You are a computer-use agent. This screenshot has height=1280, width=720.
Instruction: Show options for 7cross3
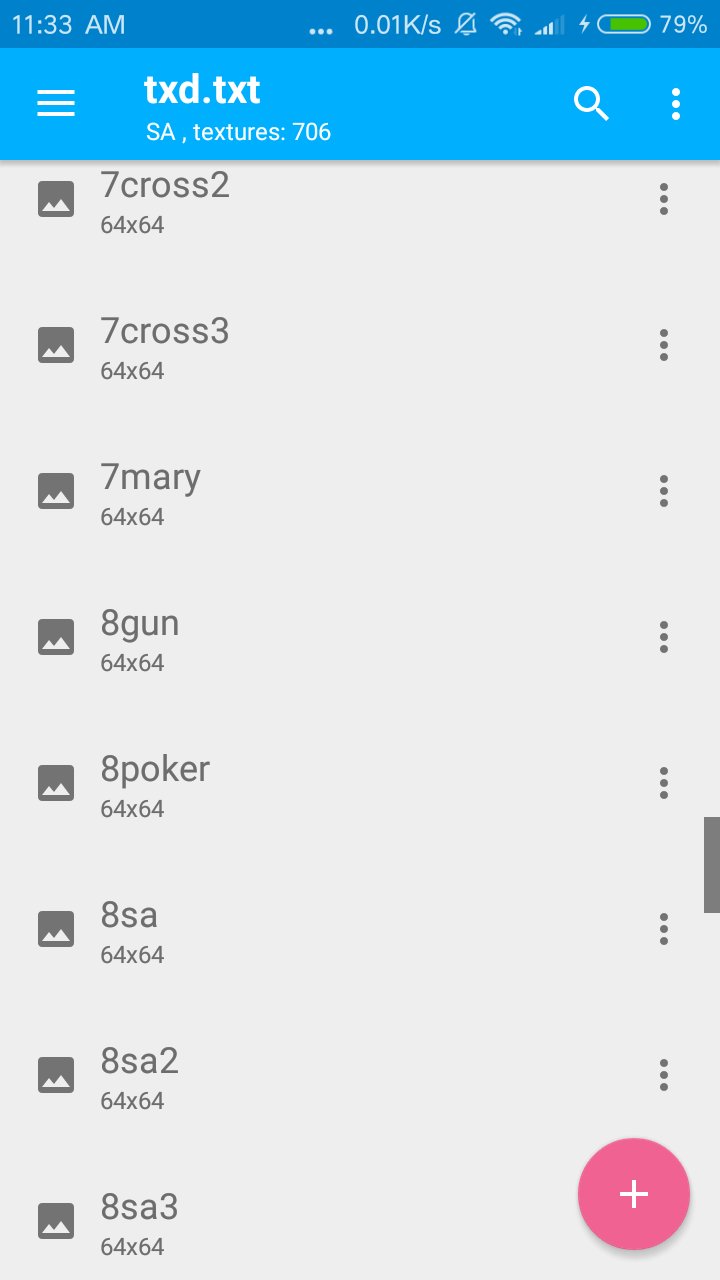[x=663, y=346]
